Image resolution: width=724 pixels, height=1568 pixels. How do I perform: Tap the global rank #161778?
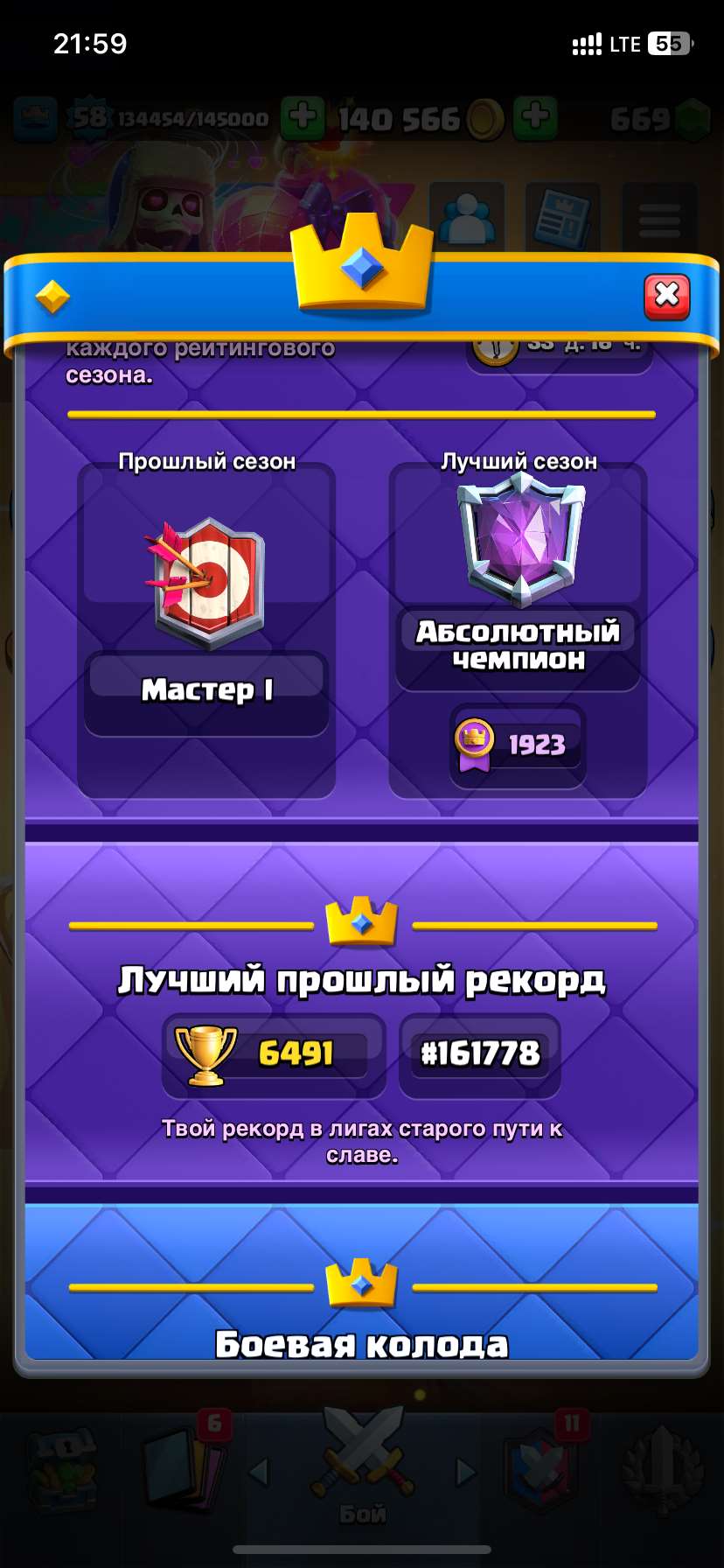coord(478,1054)
